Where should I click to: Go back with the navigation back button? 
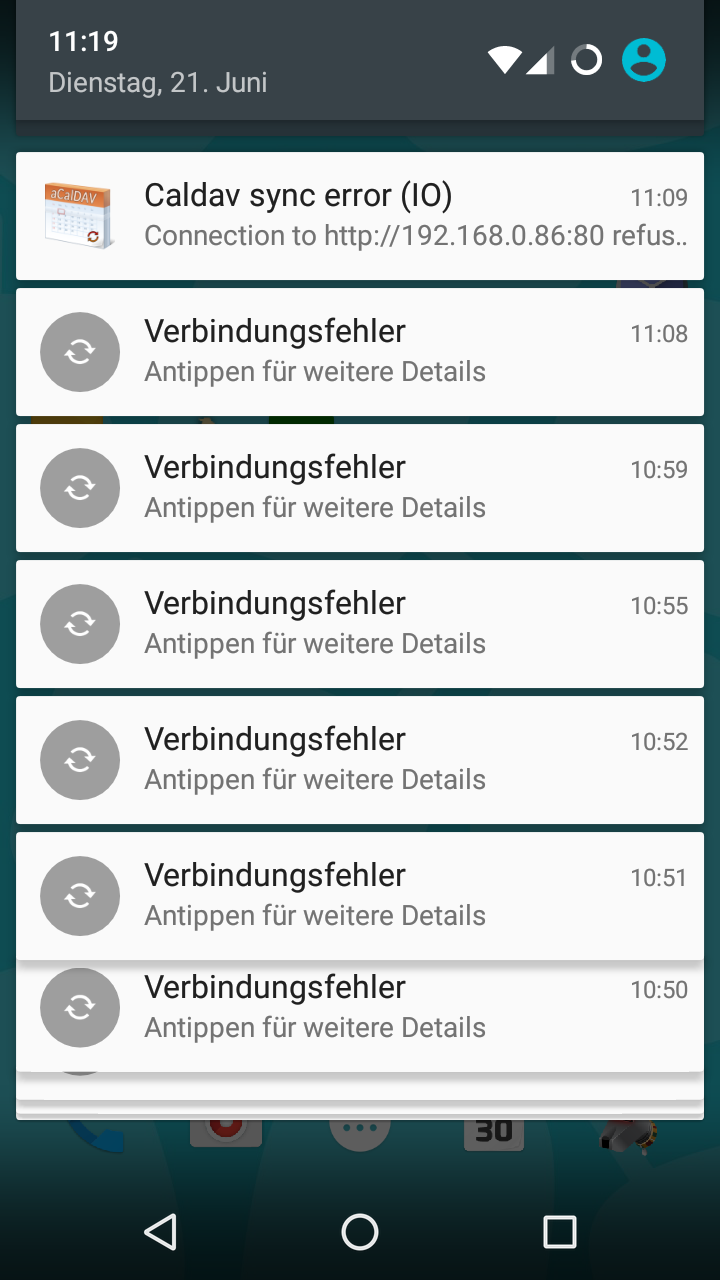click(x=161, y=1232)
